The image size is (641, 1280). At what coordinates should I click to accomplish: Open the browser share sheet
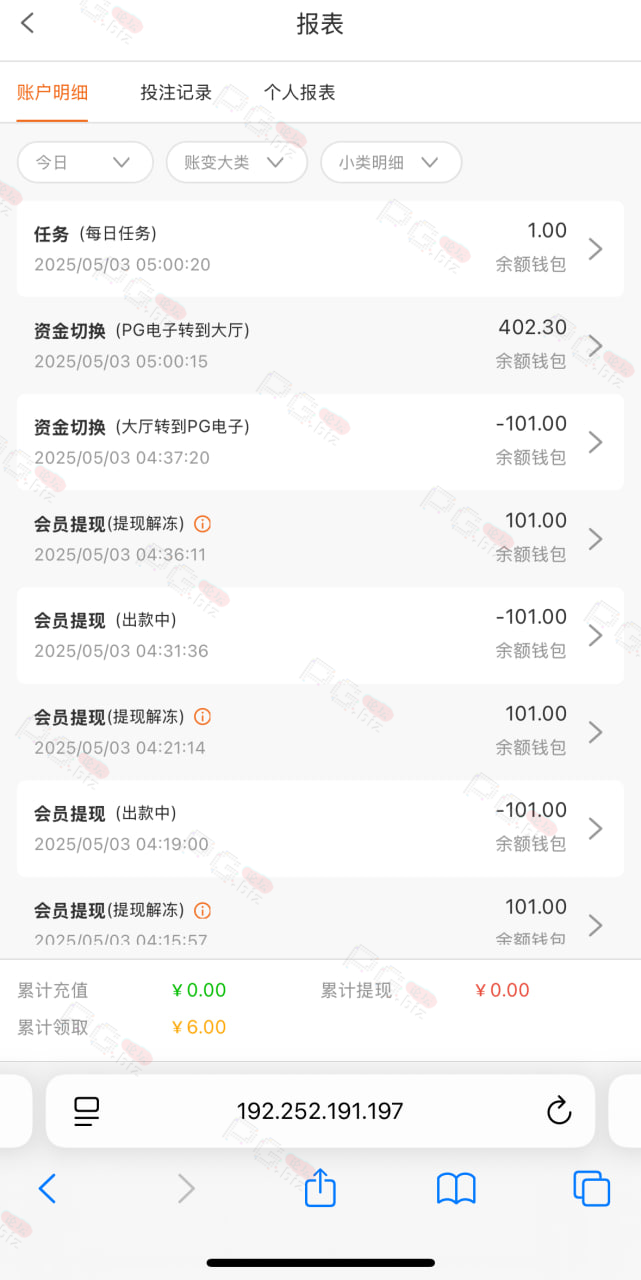320,1187
